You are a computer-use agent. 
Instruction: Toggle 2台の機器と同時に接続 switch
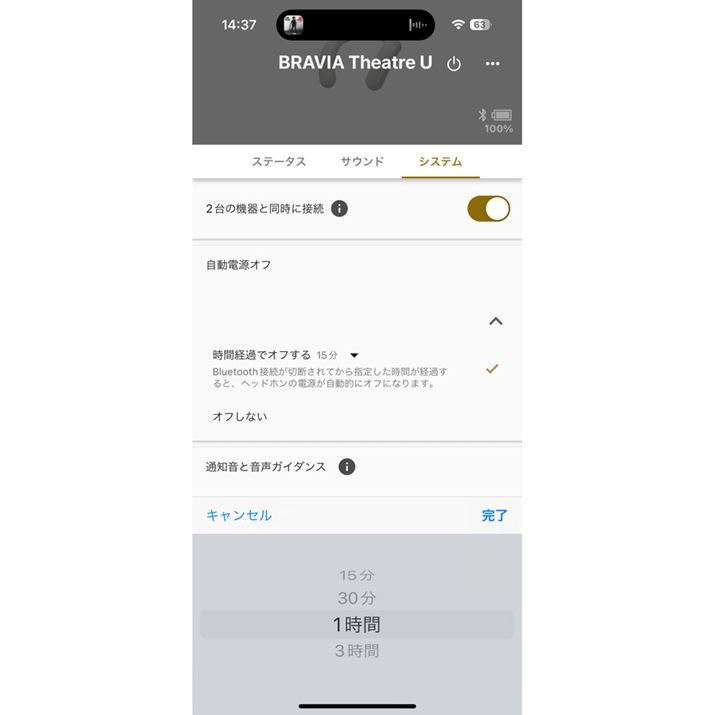(488, 208)
